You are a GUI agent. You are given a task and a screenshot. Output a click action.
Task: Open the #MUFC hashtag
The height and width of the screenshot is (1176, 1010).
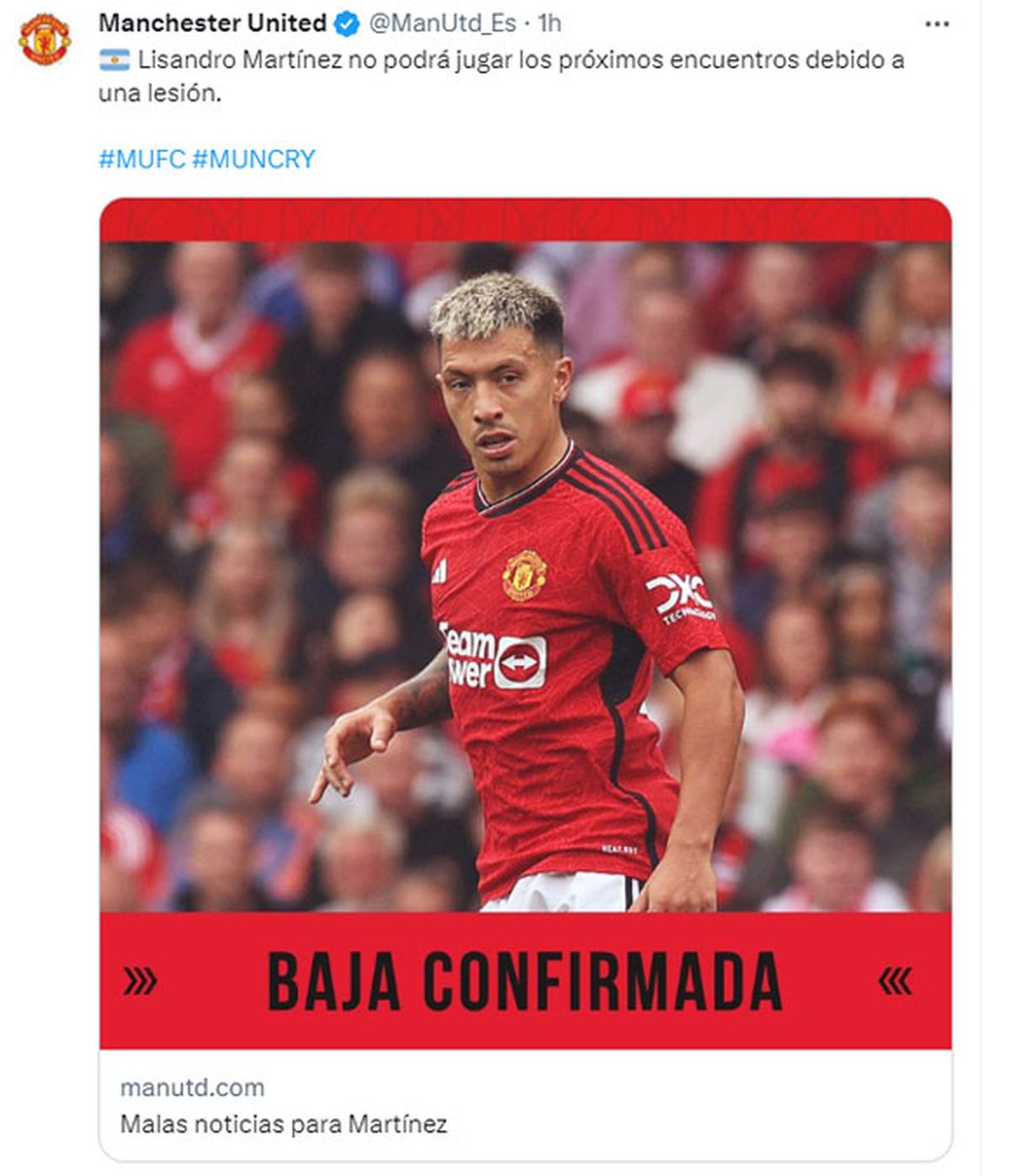click(x=141, y=159)
